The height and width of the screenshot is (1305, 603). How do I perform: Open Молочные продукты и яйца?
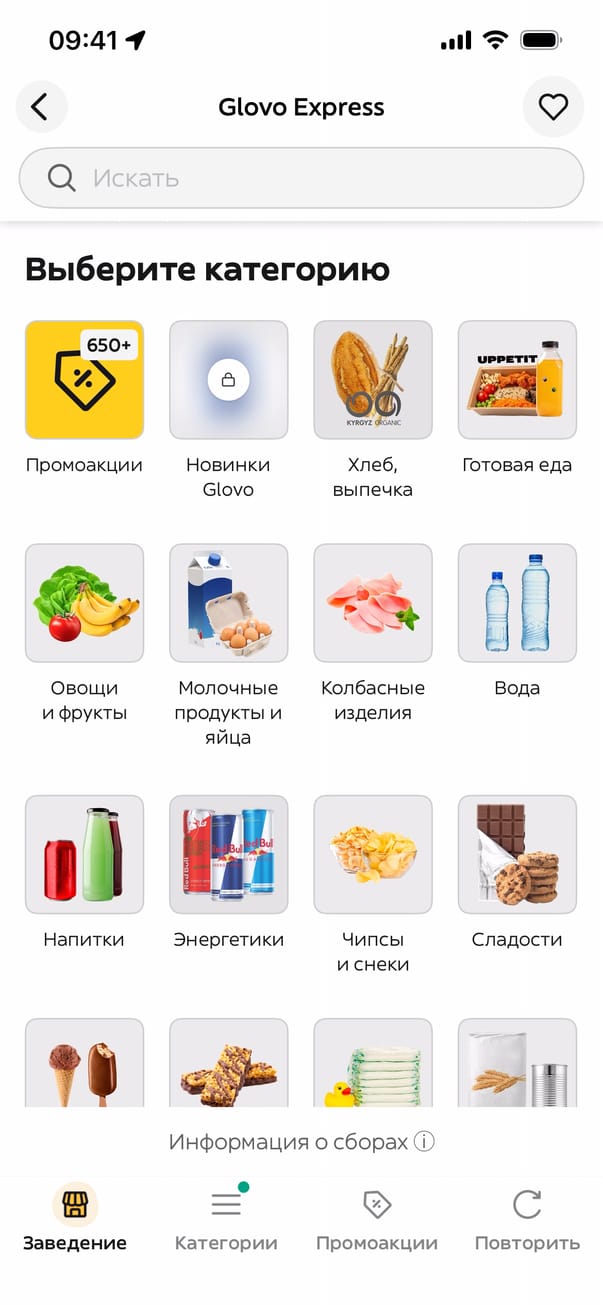tap(228, 603)
